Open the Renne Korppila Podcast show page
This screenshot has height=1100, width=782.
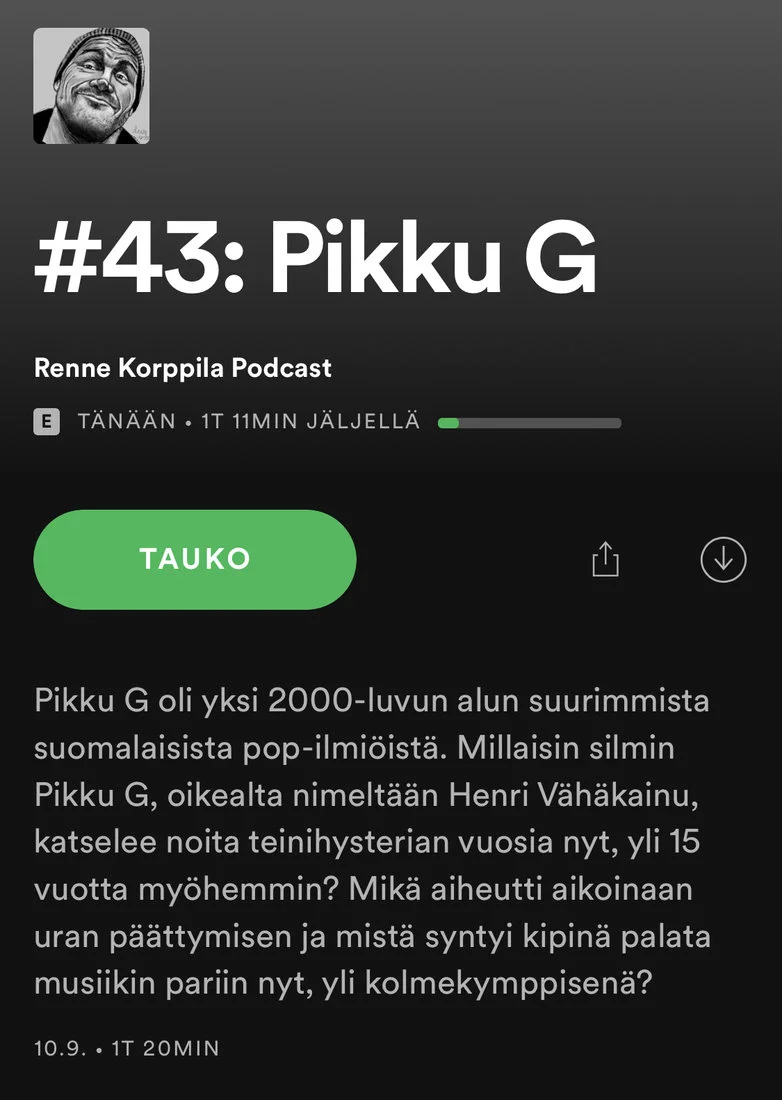pos(183,368)
